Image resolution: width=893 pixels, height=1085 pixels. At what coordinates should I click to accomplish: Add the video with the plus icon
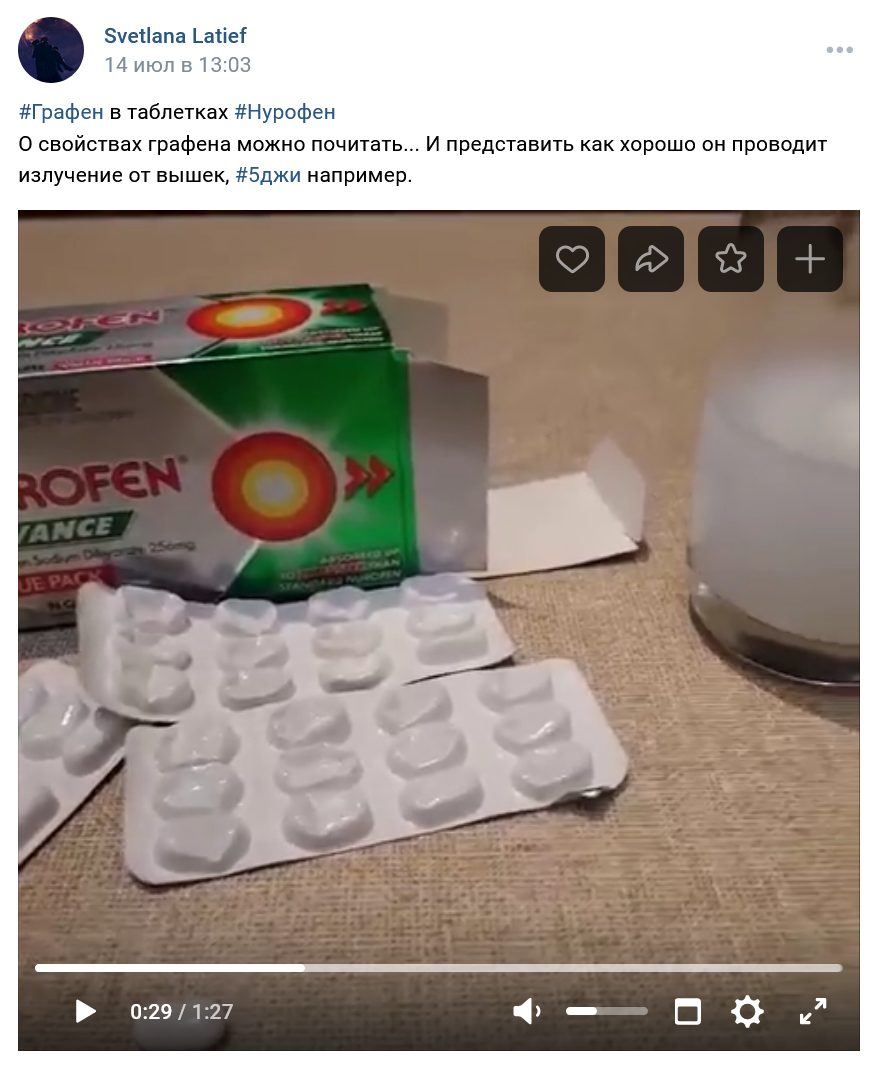810,259
